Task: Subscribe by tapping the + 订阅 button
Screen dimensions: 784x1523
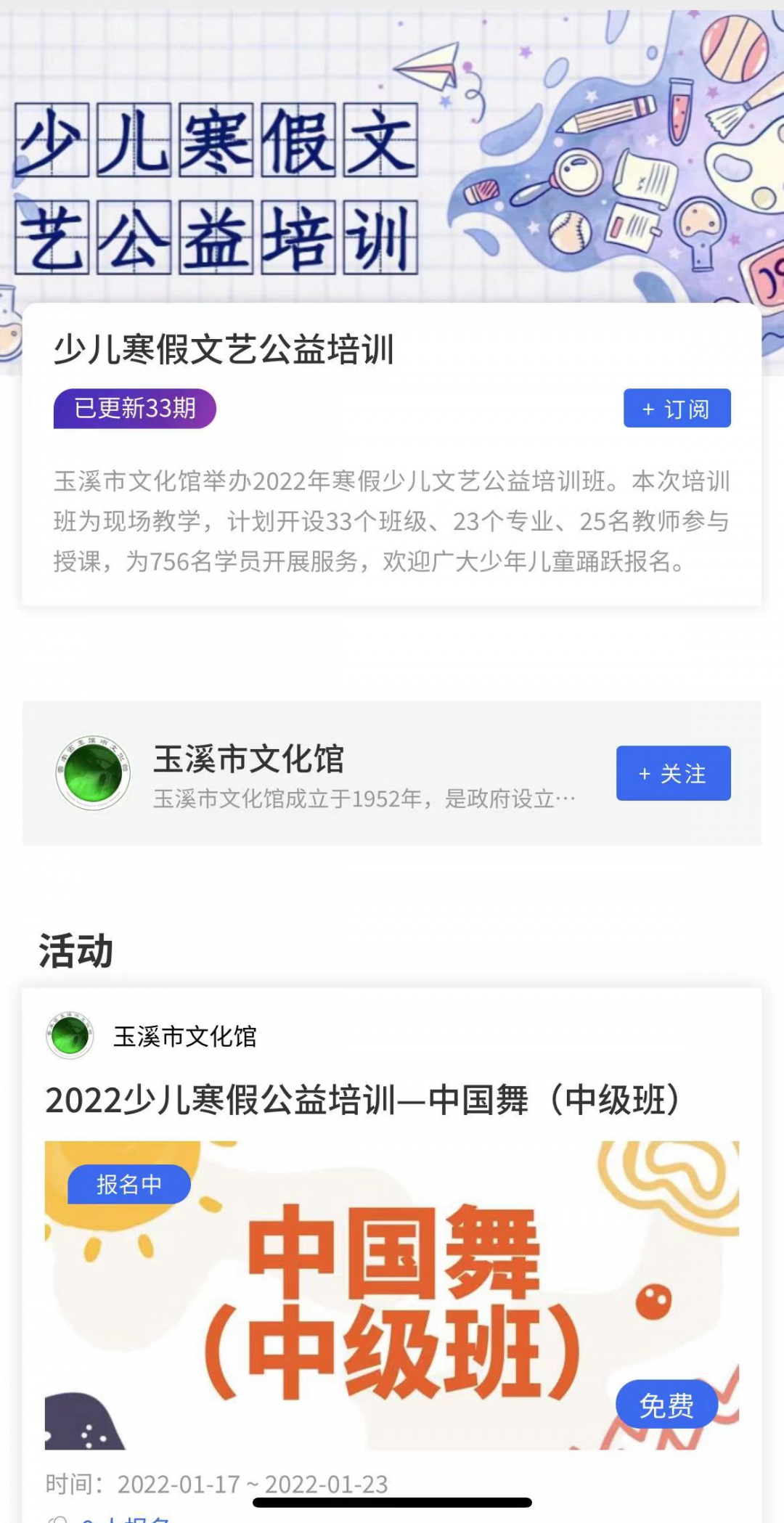Action: pos(677,409)
